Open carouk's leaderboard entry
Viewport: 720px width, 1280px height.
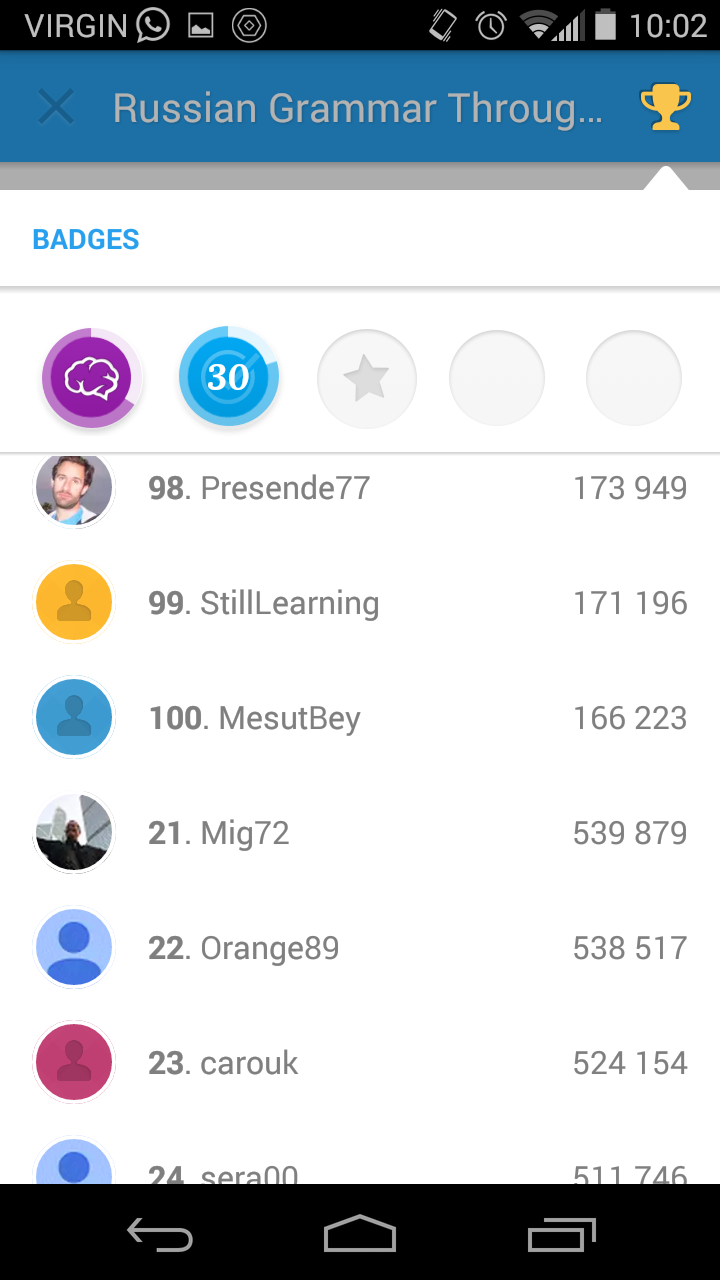tap(360, 1063)
